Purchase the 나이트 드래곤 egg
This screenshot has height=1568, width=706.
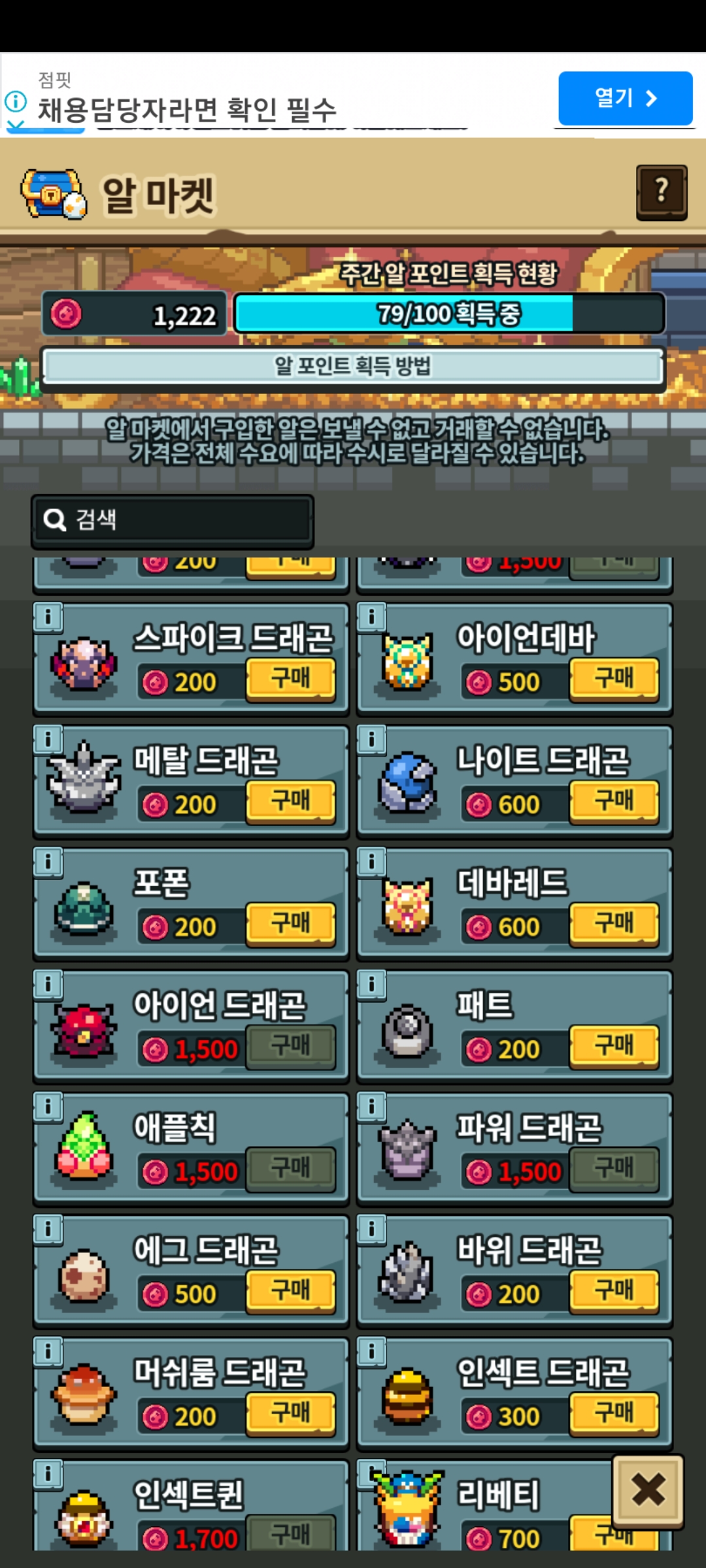click(x=614, y=802)
